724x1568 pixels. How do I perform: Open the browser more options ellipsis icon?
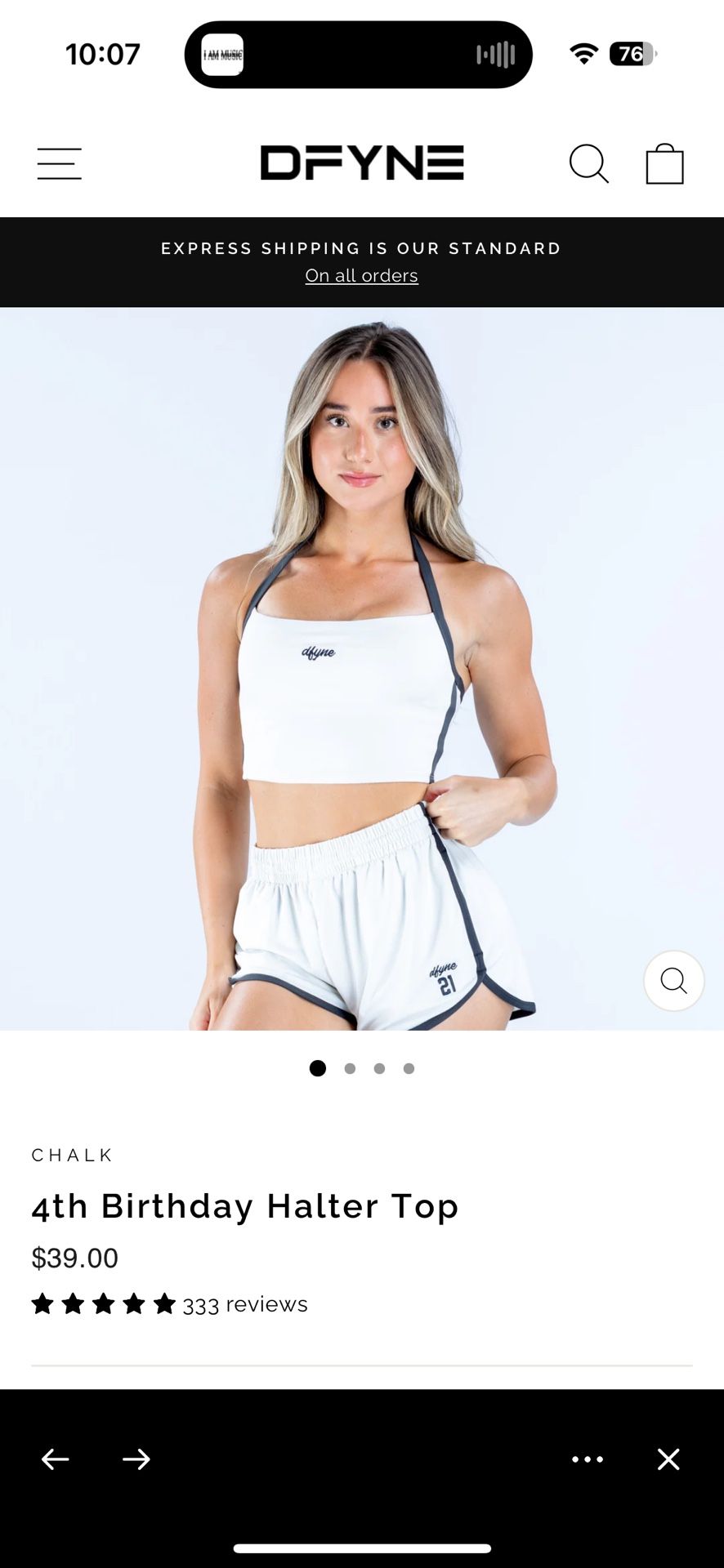point(588,1459)
